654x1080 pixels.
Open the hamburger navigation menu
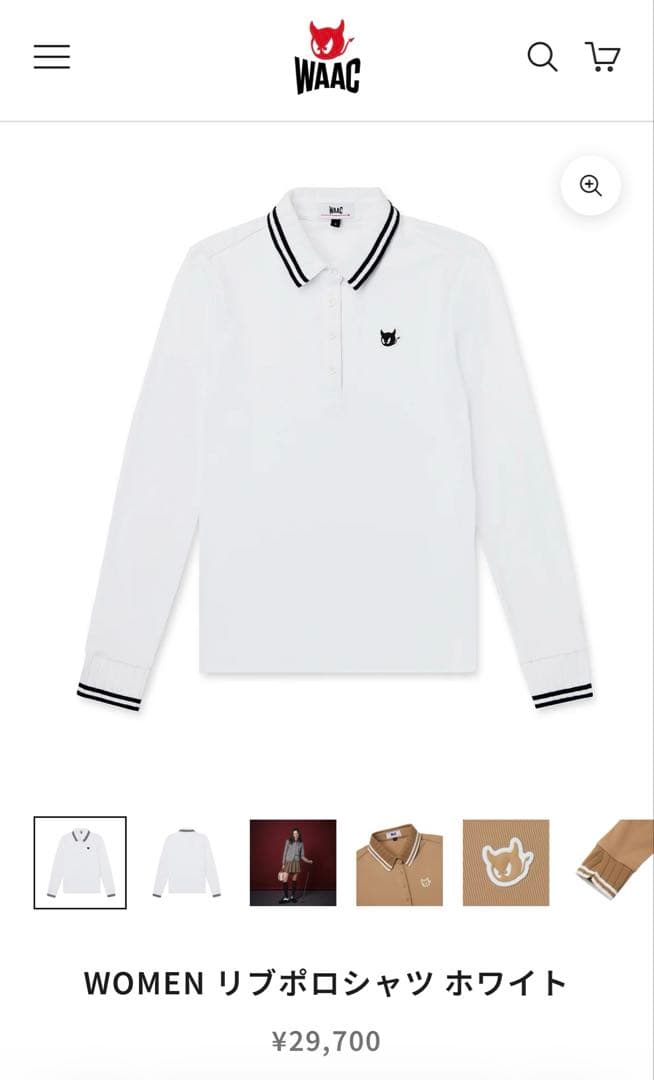point(52,57)
